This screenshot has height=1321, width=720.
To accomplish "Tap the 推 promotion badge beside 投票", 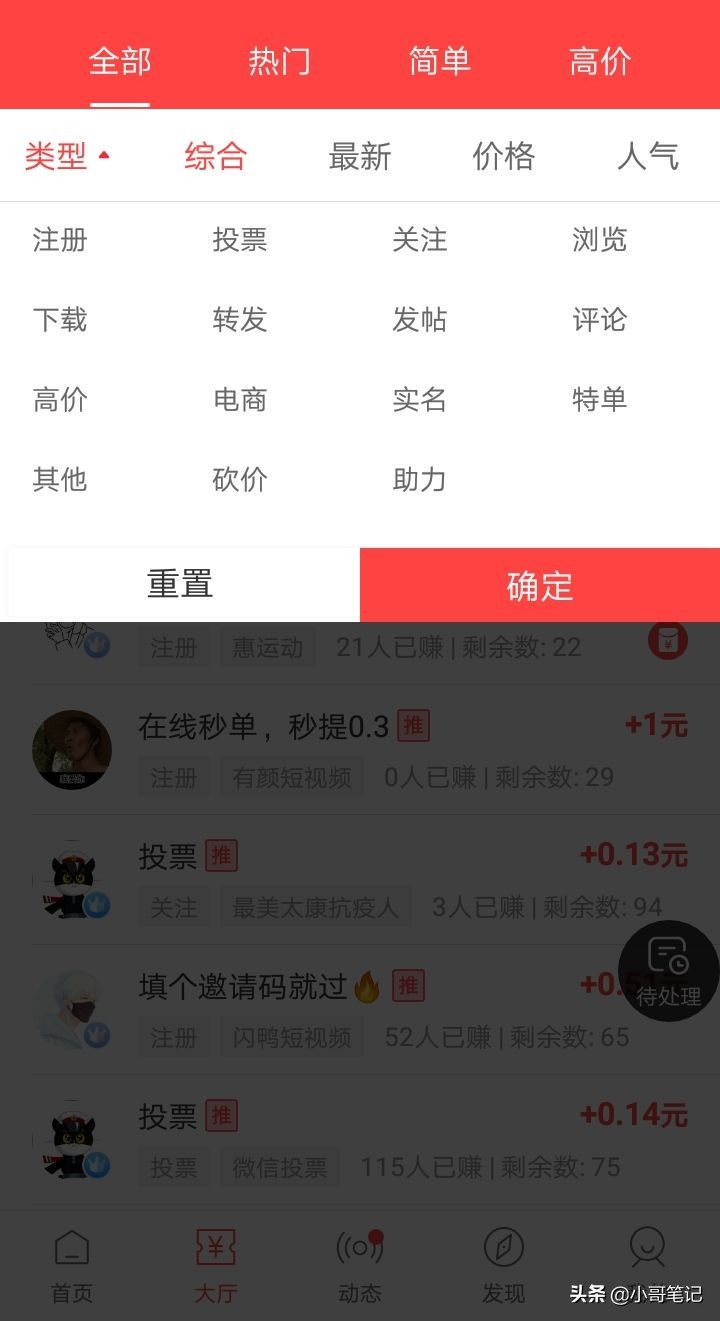I will 221,856.
